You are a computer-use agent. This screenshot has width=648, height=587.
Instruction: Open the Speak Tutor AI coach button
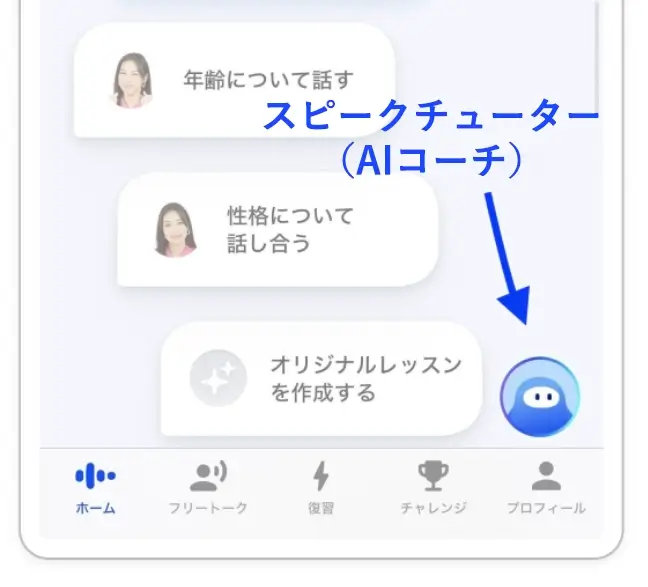(x=540, y=398)
